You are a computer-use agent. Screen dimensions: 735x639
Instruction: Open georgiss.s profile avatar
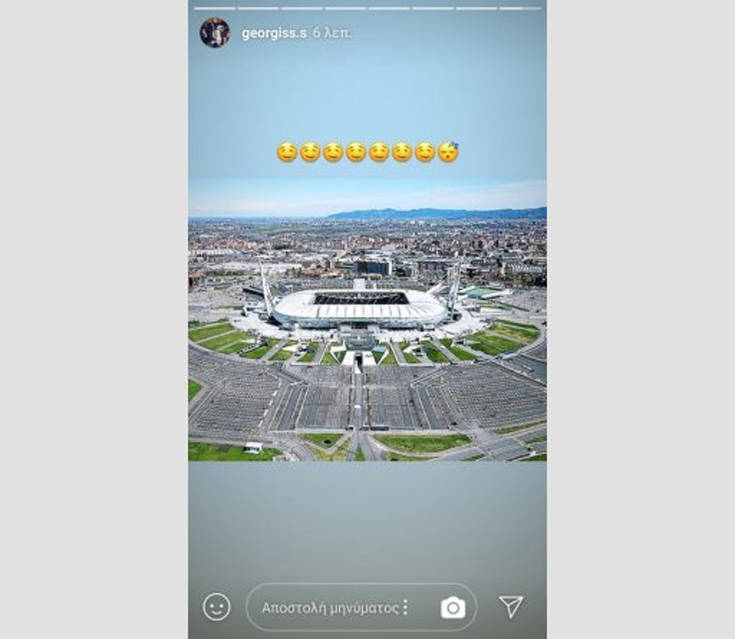pyautogui.click(x=214, y=33)
